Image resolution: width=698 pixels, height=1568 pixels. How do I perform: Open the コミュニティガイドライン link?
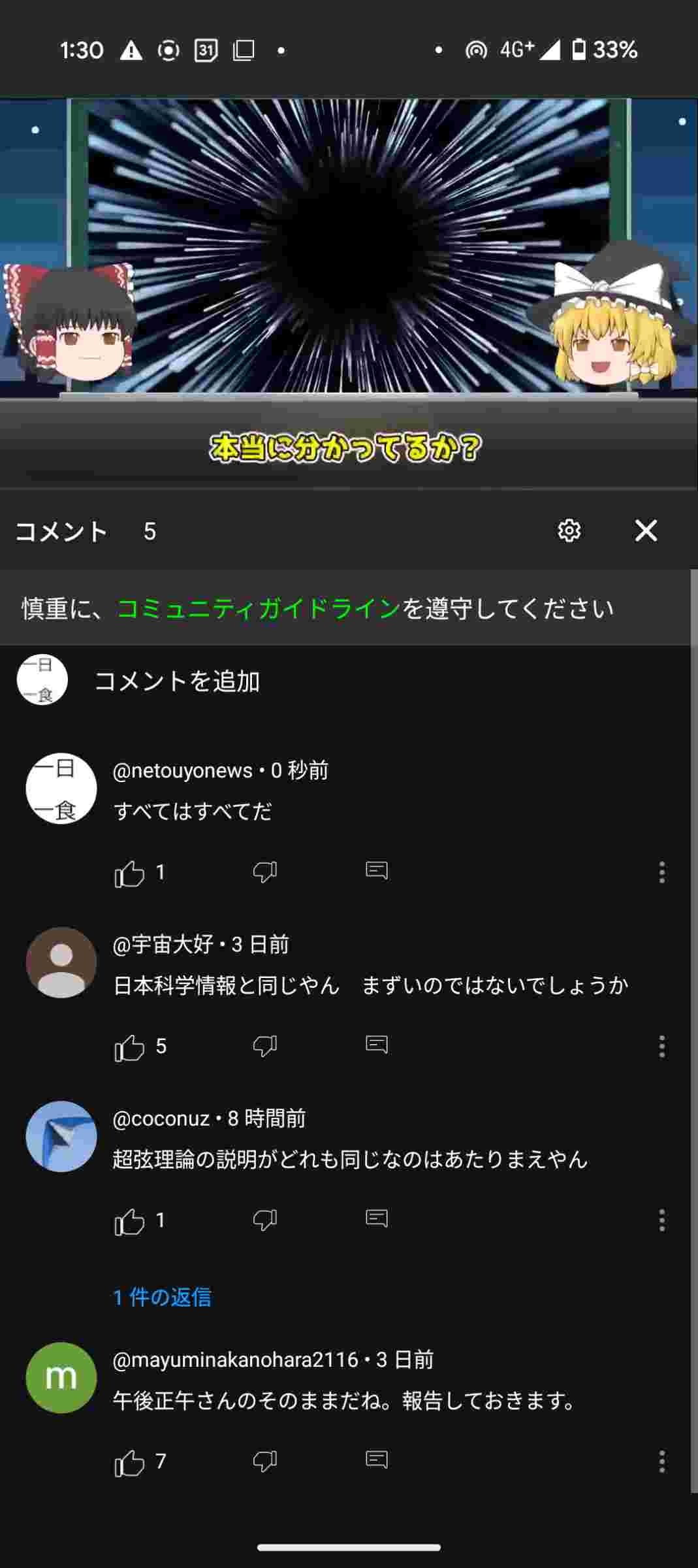(x=259, y=609)
